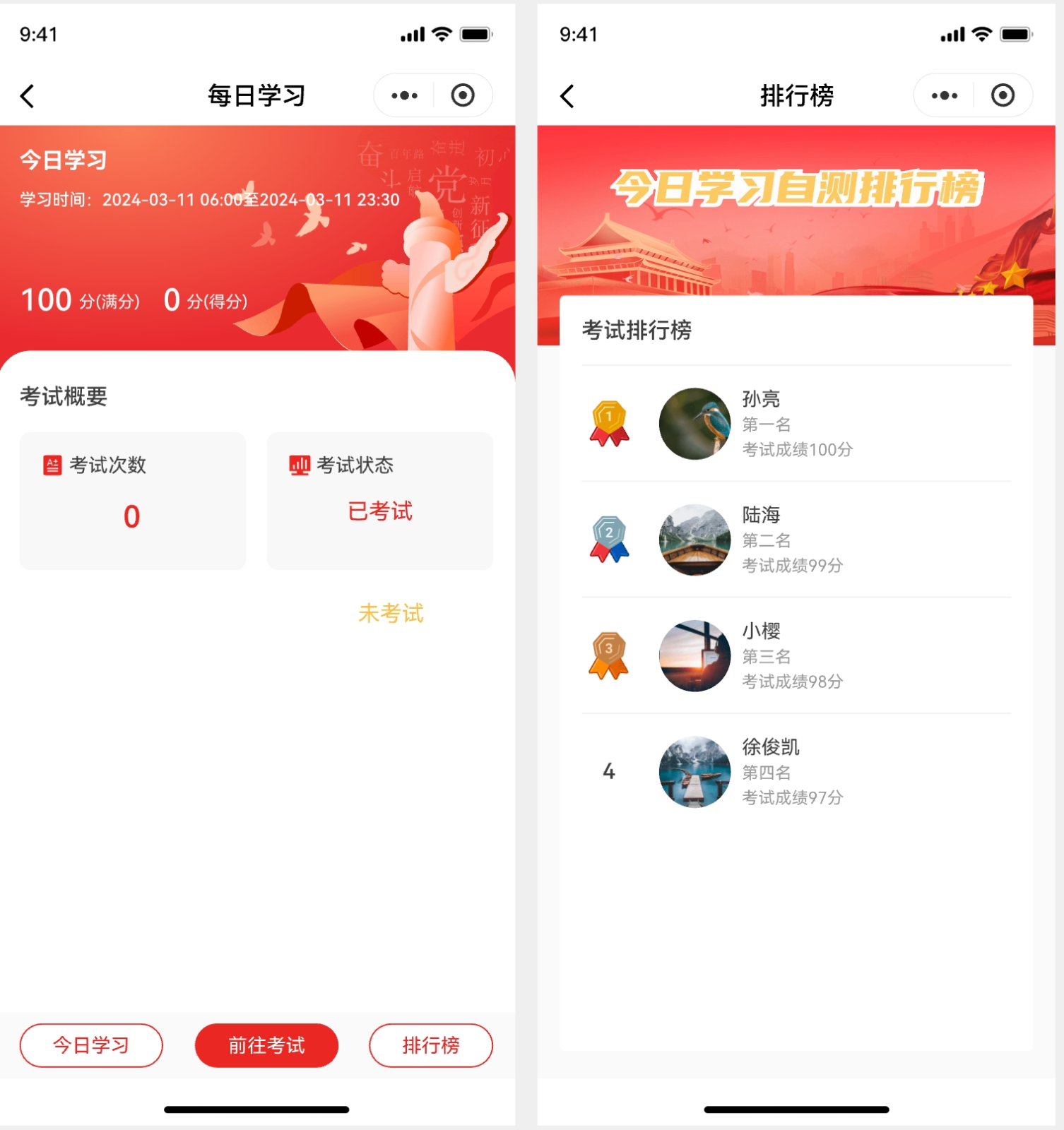Open fourth-place entry 徐俊凯
Viewport: 1064px width, 1130px height.
tap(796, 771)
